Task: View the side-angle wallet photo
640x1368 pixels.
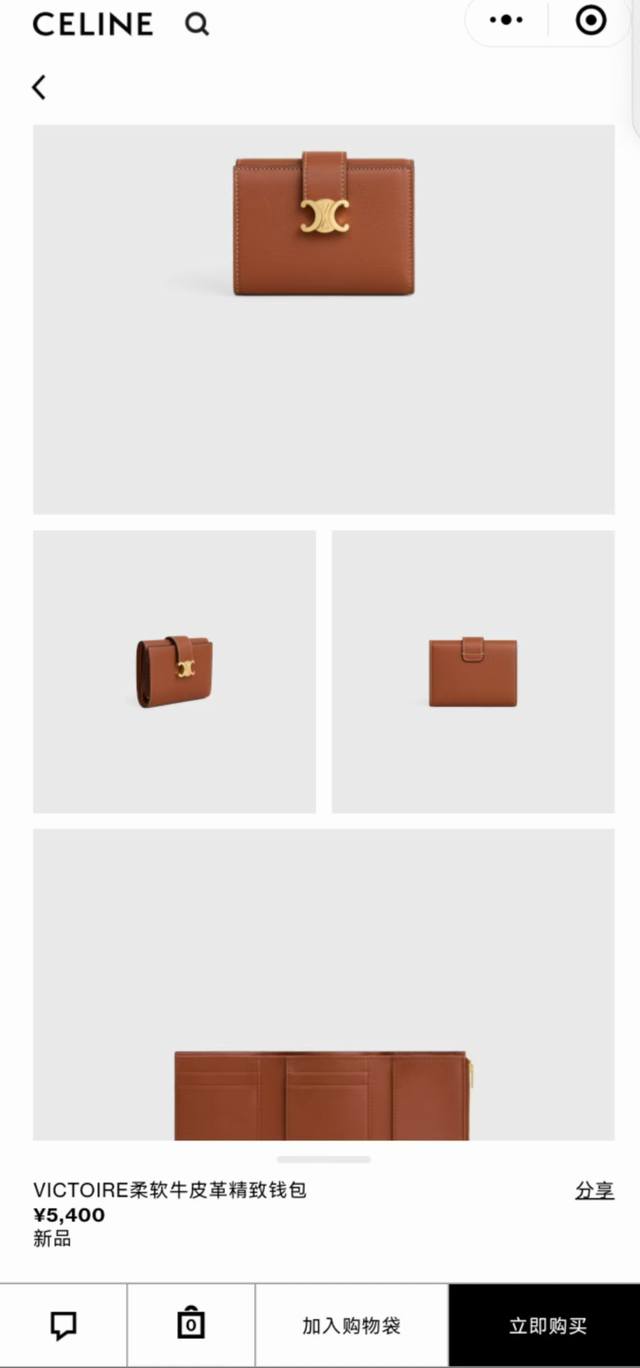Action: (174, 671)
